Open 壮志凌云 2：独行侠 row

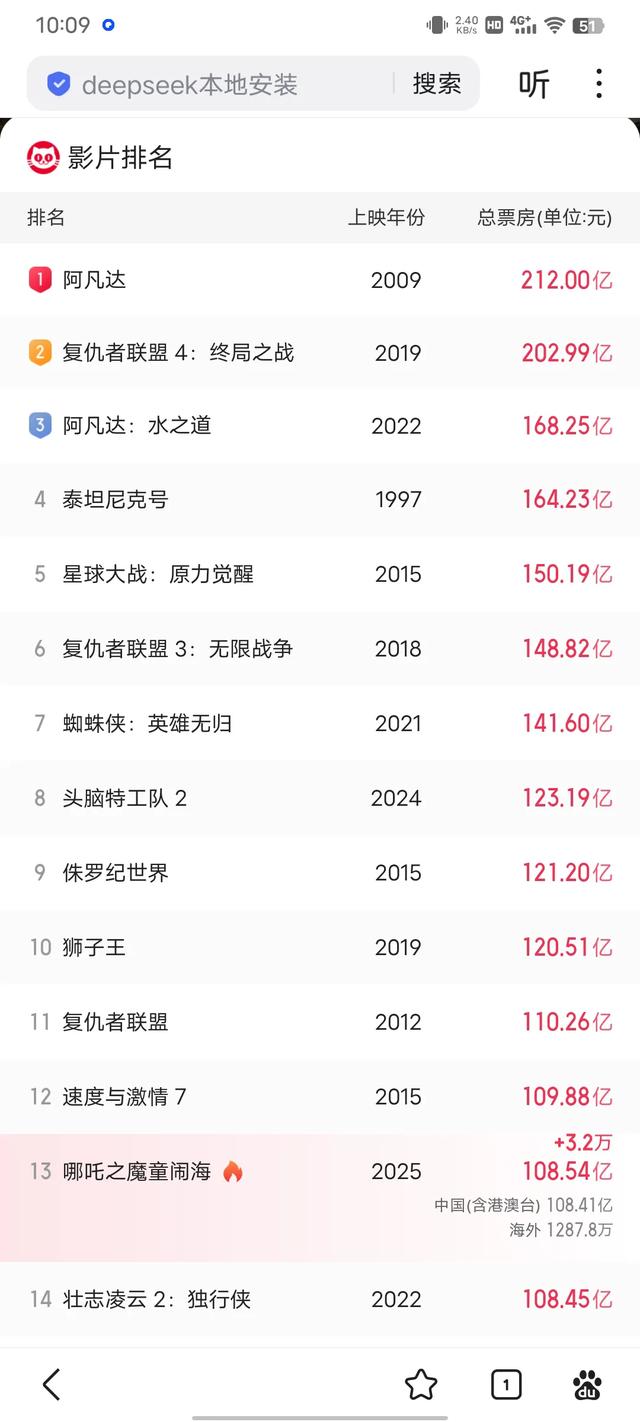point(320,1299)
